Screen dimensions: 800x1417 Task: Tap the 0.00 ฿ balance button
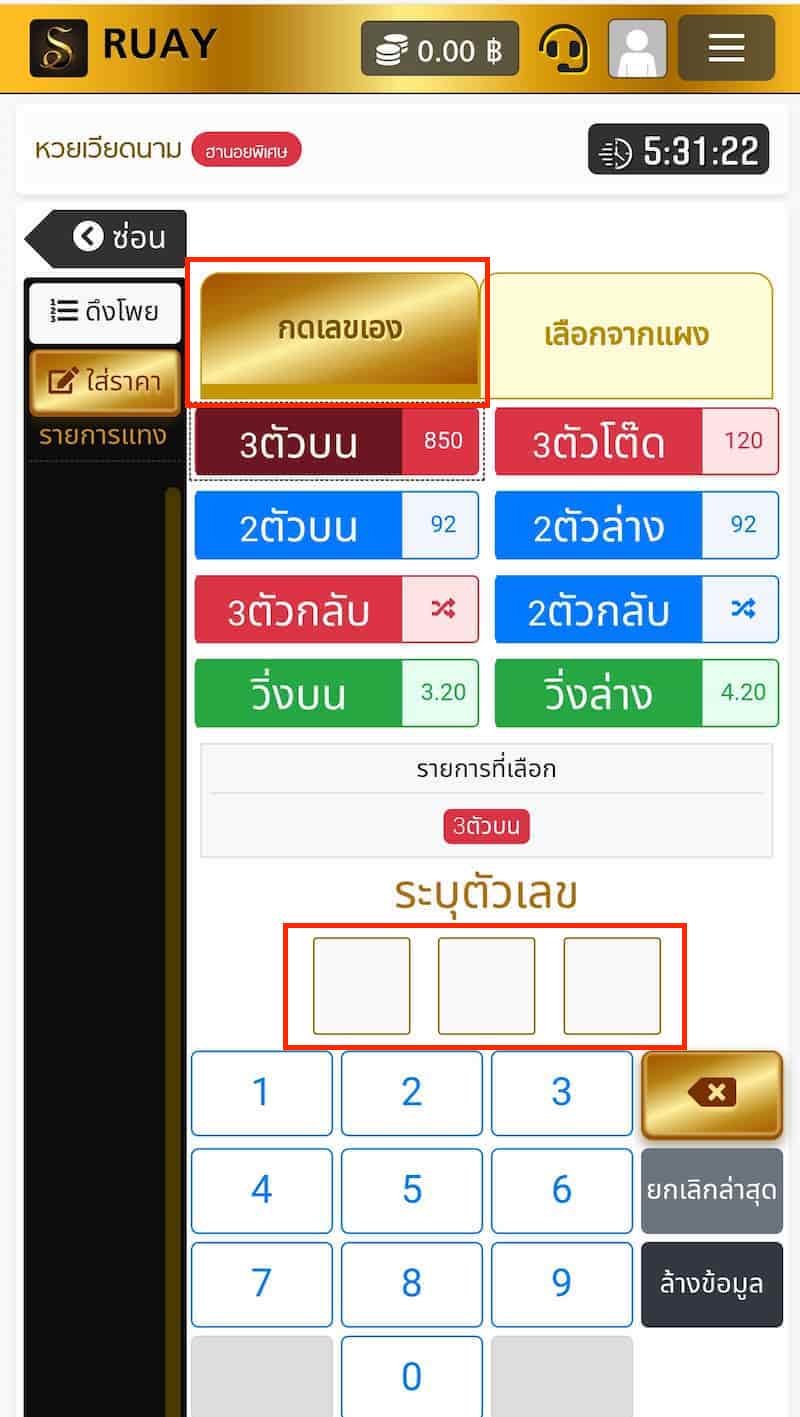(440, 49)
